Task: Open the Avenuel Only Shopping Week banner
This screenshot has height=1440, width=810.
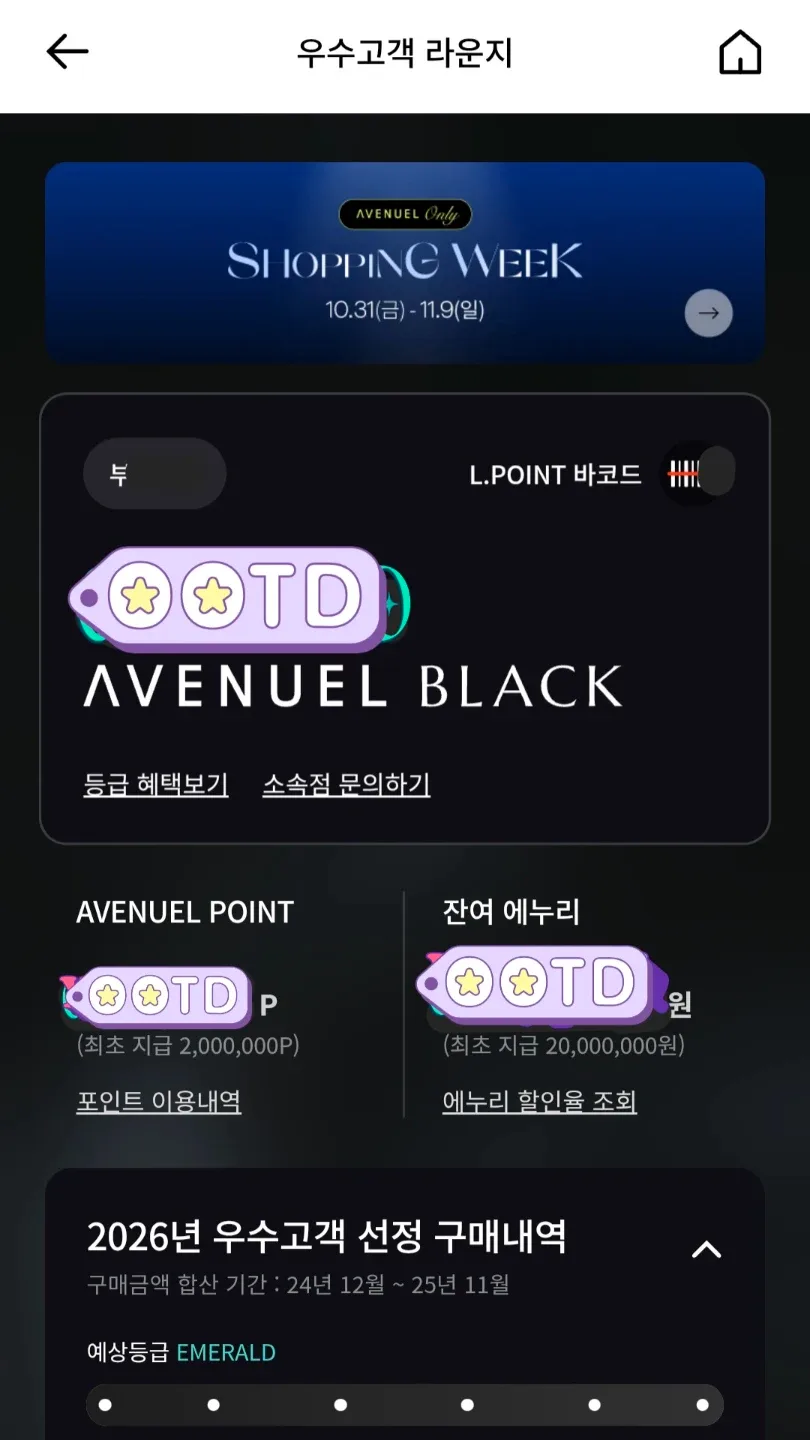Action: coord(404,262)
